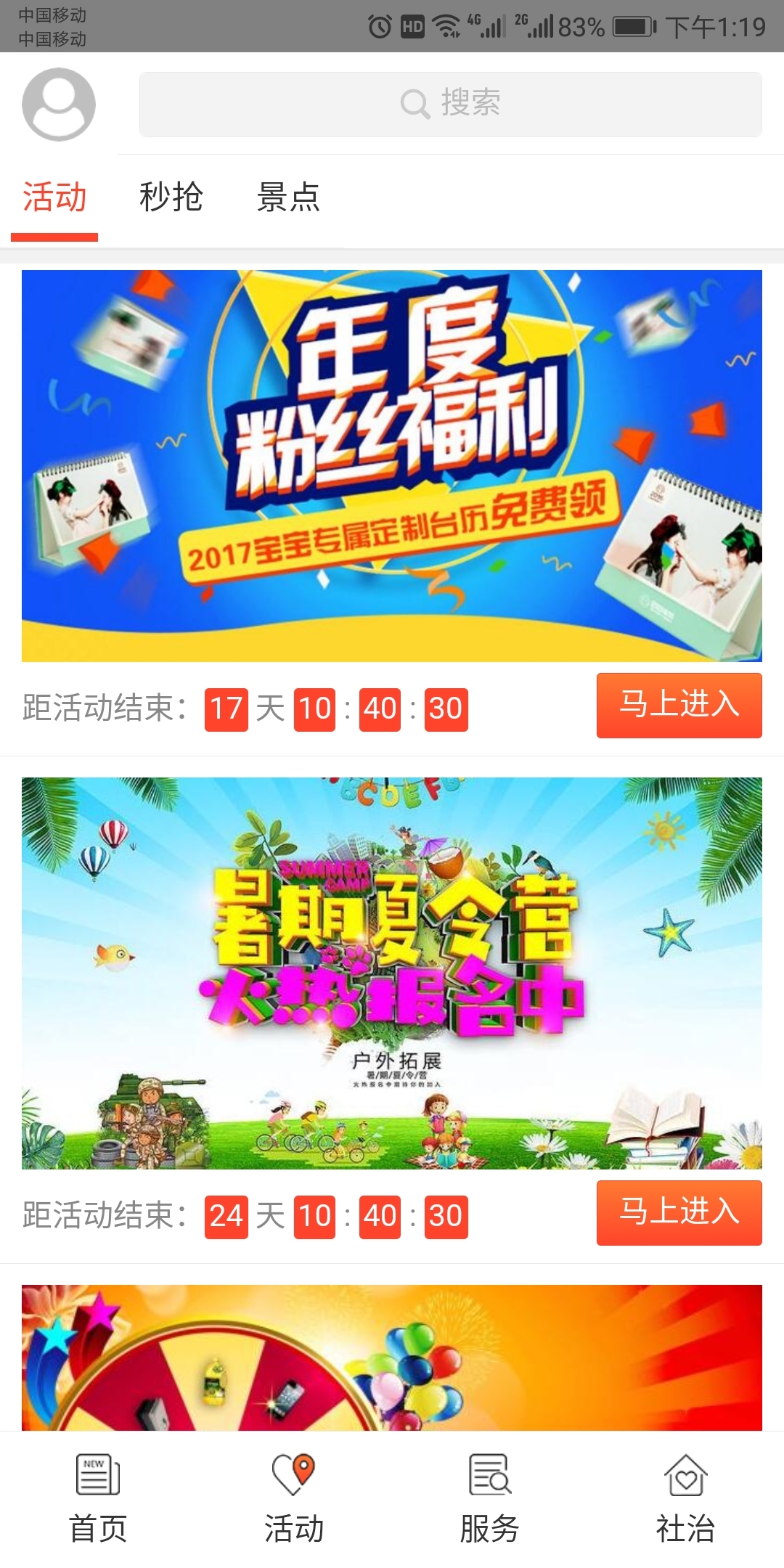
Task: Open the lucky wheel banner
Action: click(x=392, y=1357)
